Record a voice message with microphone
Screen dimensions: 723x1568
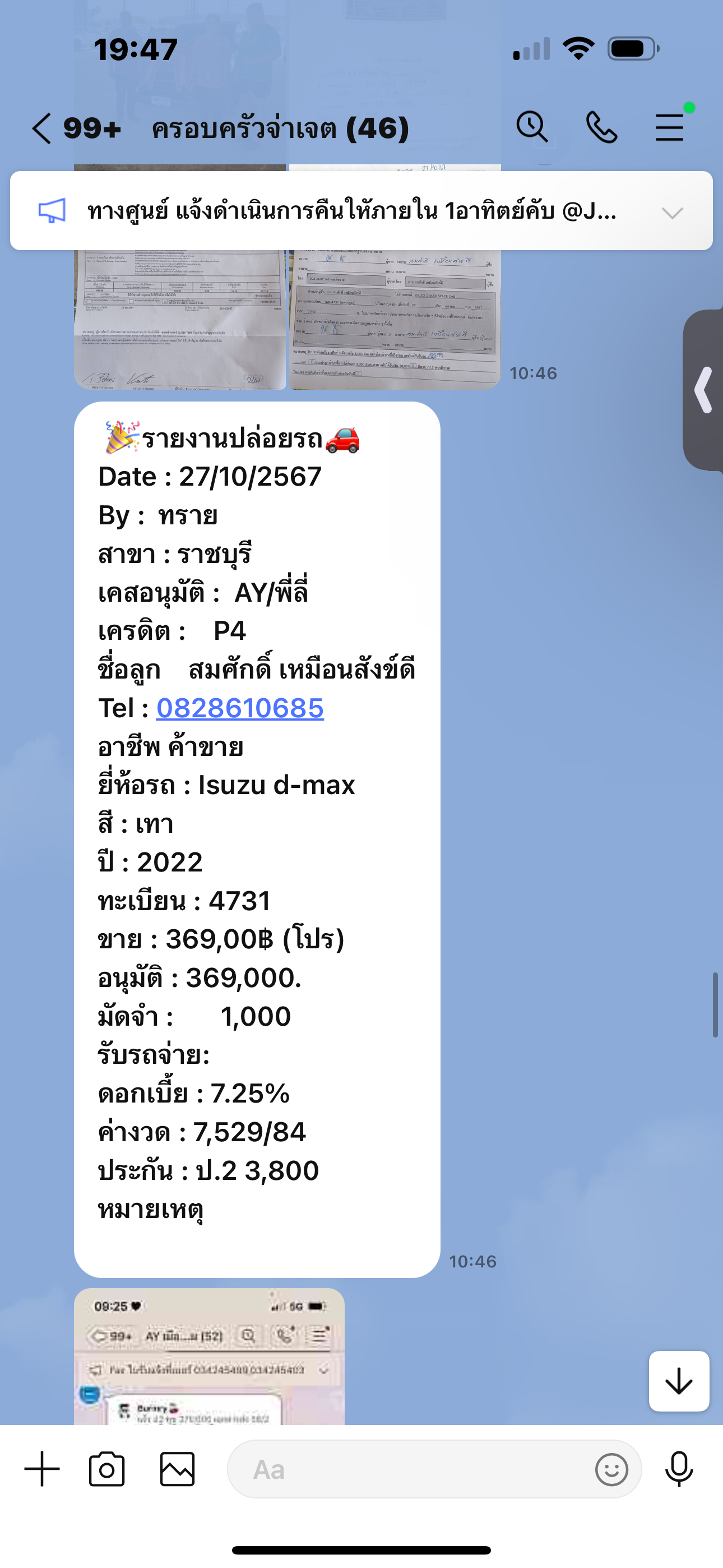[x=679, y=1469]
